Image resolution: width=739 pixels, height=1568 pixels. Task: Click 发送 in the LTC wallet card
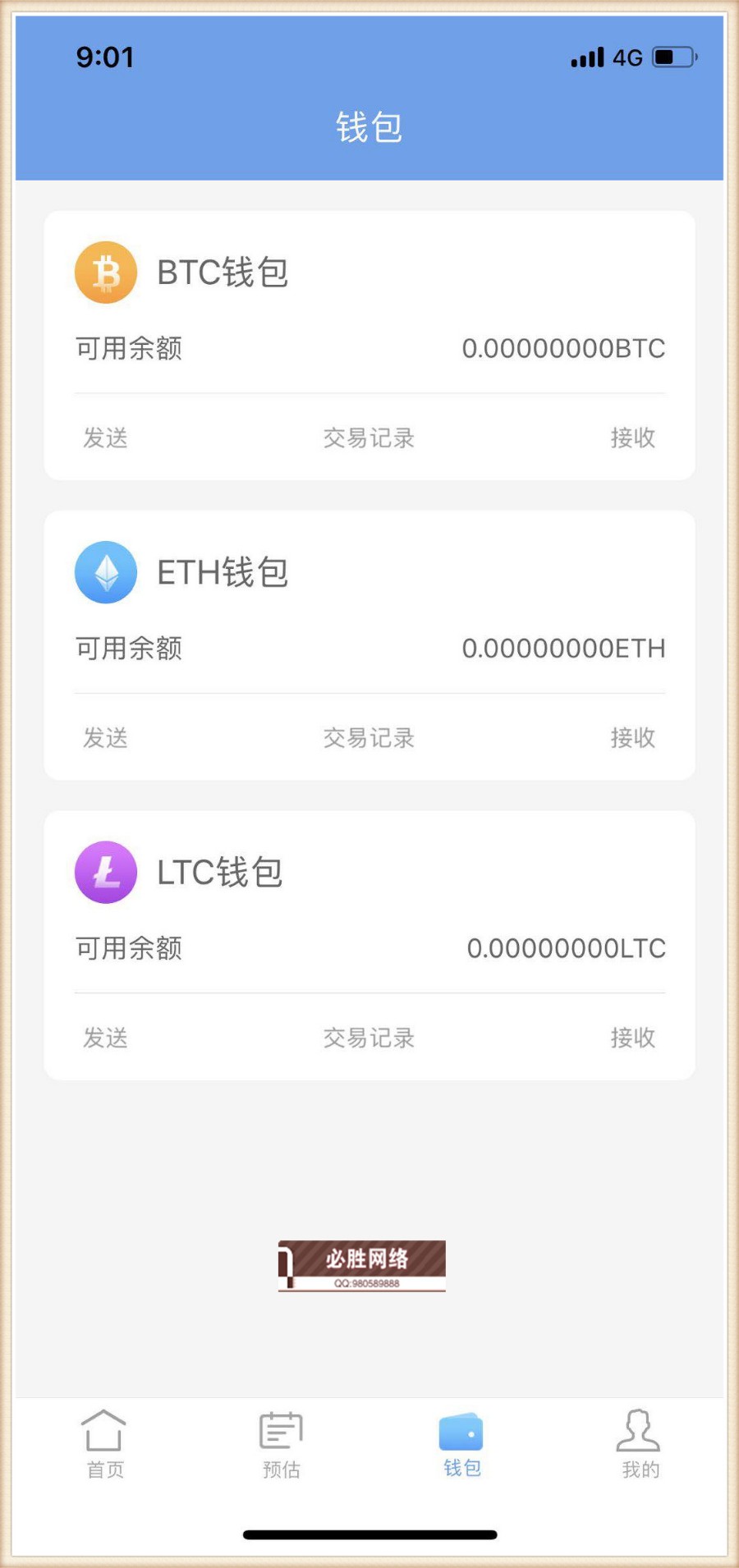coord(104,1038)
